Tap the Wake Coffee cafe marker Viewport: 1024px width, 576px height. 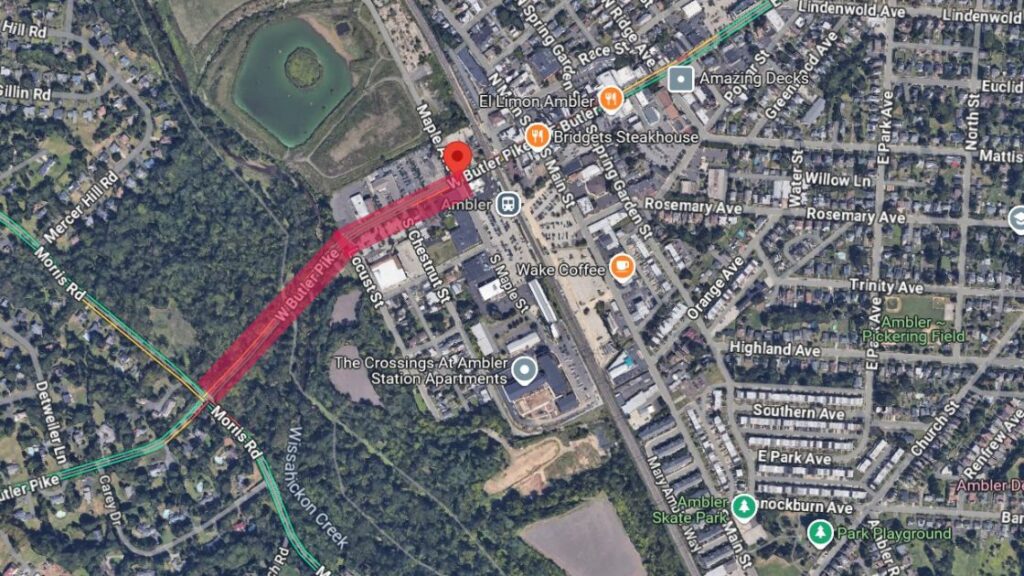(x=622, y=266)
